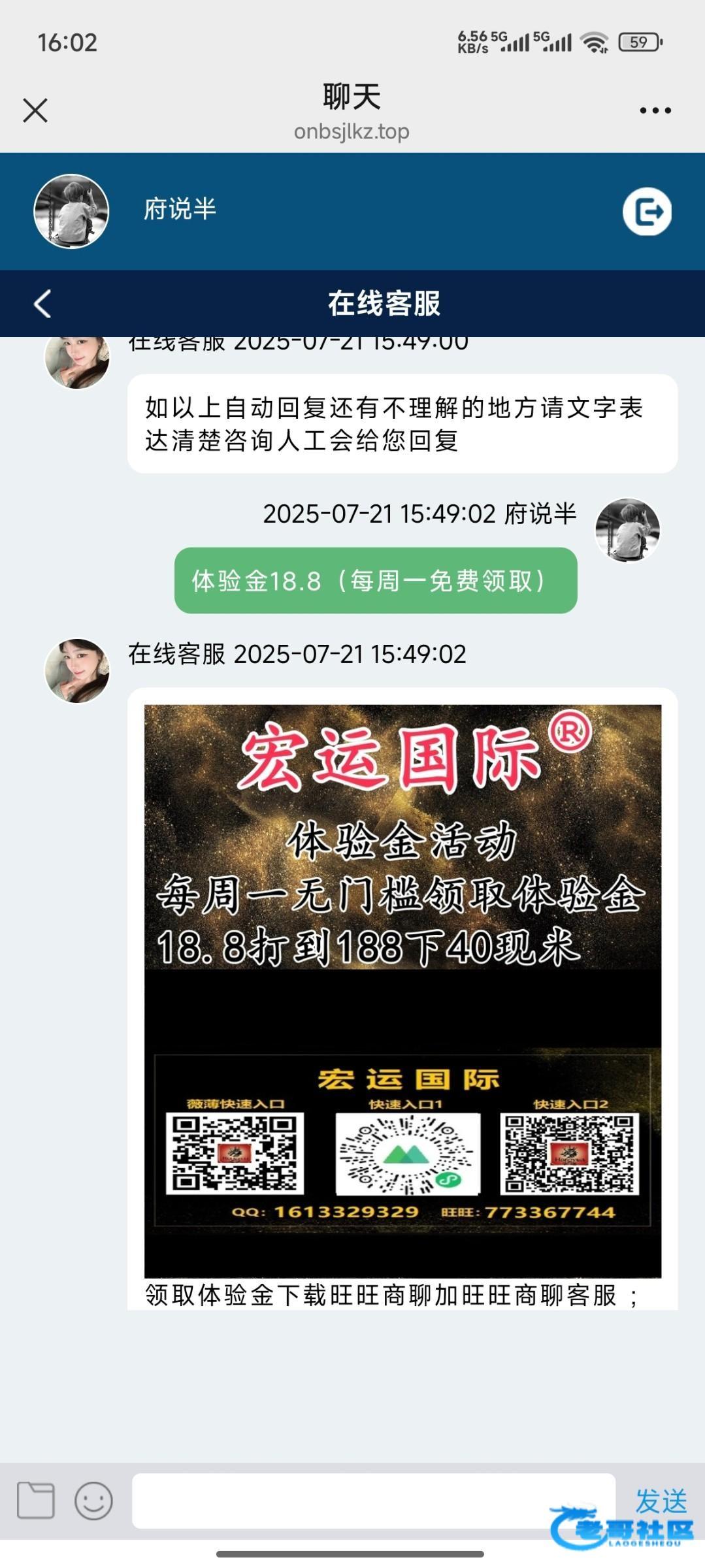Open the file attachment folder icon
The height and width of the screenshot is (1568, 705).
[x=35, y=1500]
